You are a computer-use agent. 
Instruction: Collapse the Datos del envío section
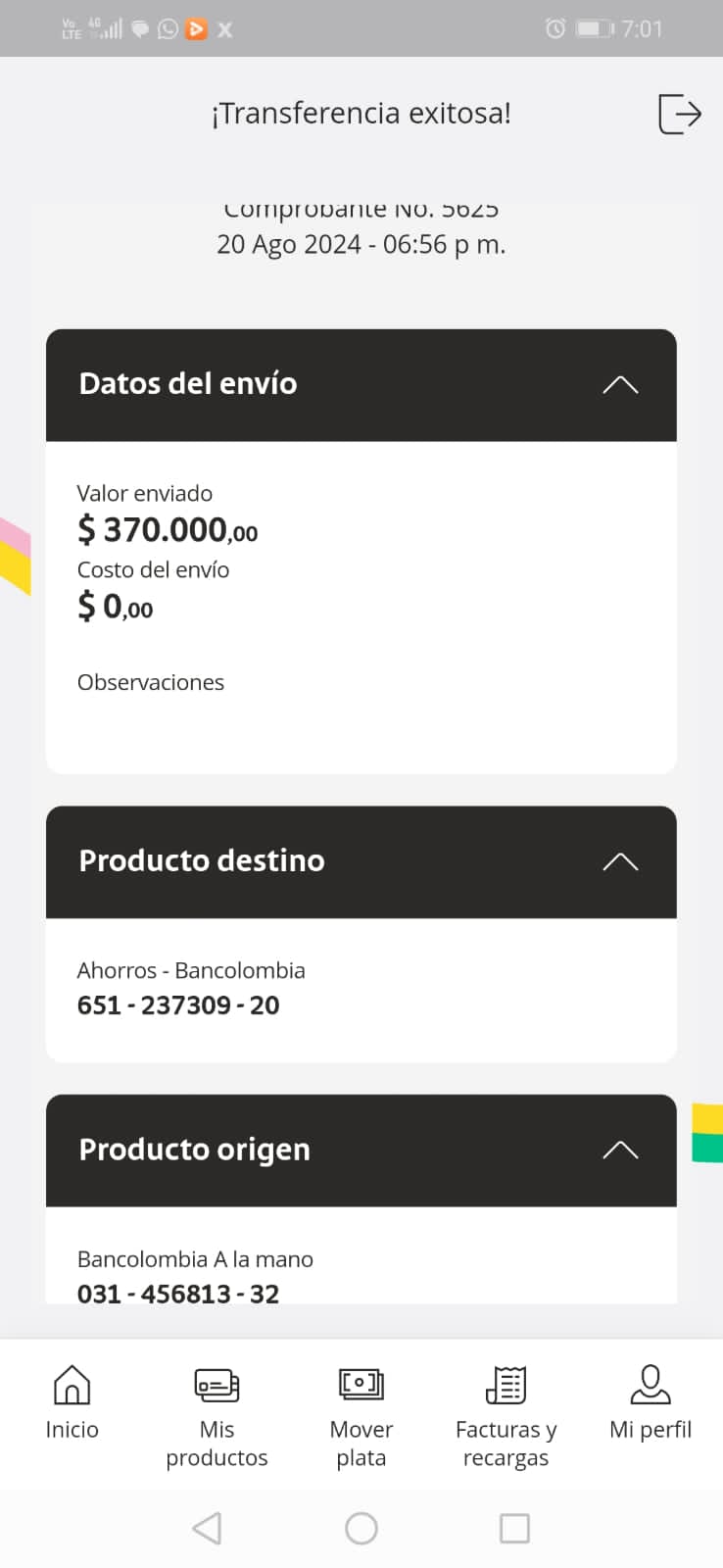tap(619, 384)
